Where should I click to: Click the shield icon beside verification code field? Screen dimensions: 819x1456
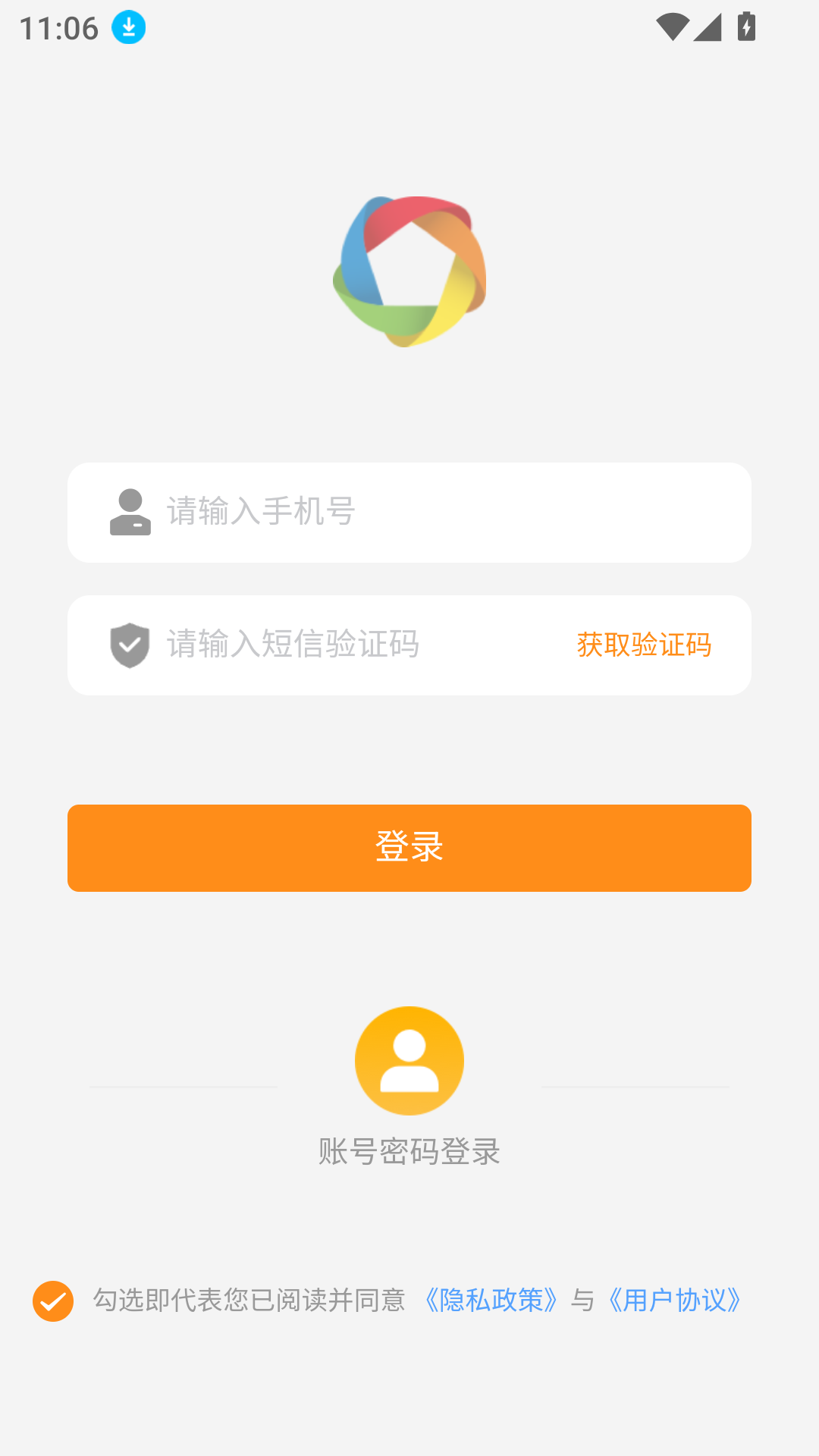pos(129,644)
